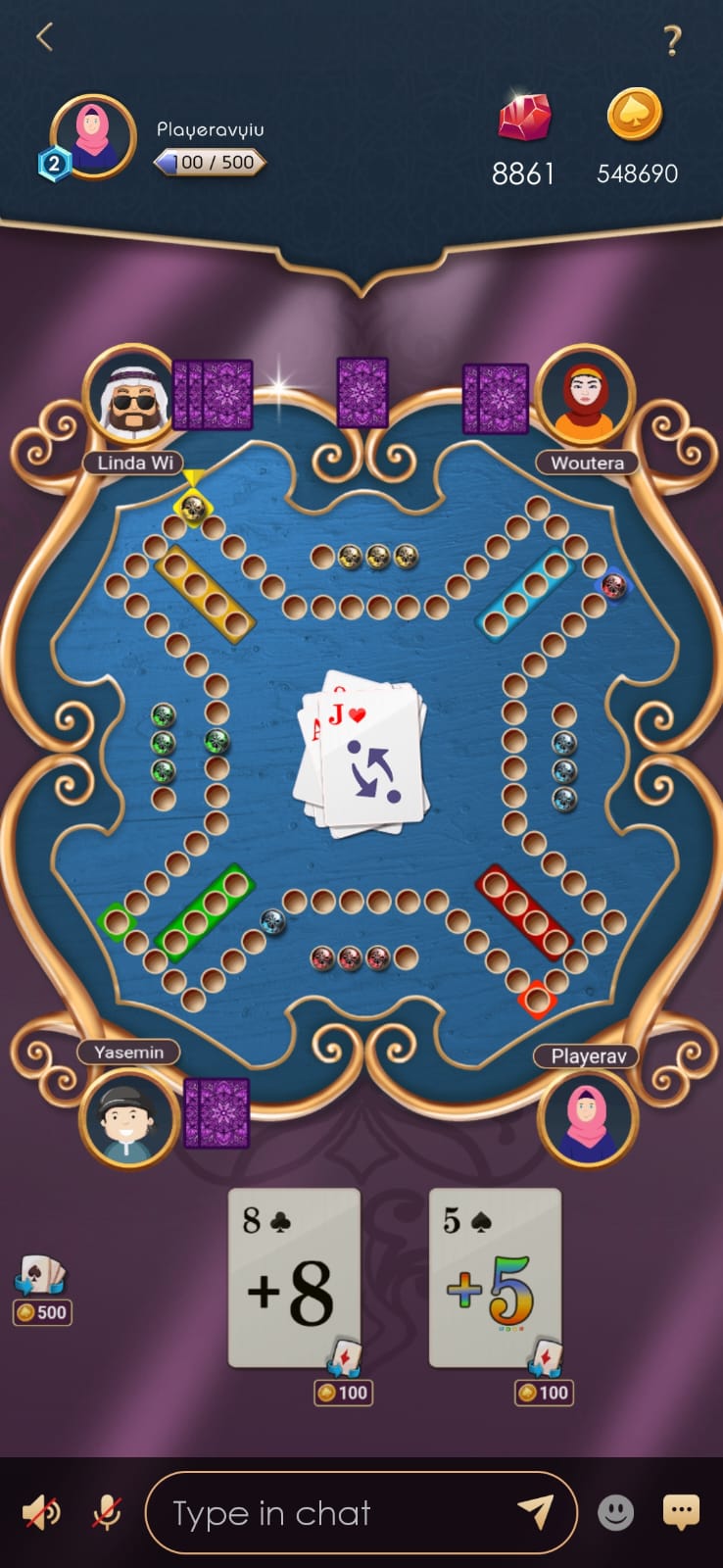Open the red gems balance
The height and width of the screenshot is (1568, 723).
(x=524, y=139)
